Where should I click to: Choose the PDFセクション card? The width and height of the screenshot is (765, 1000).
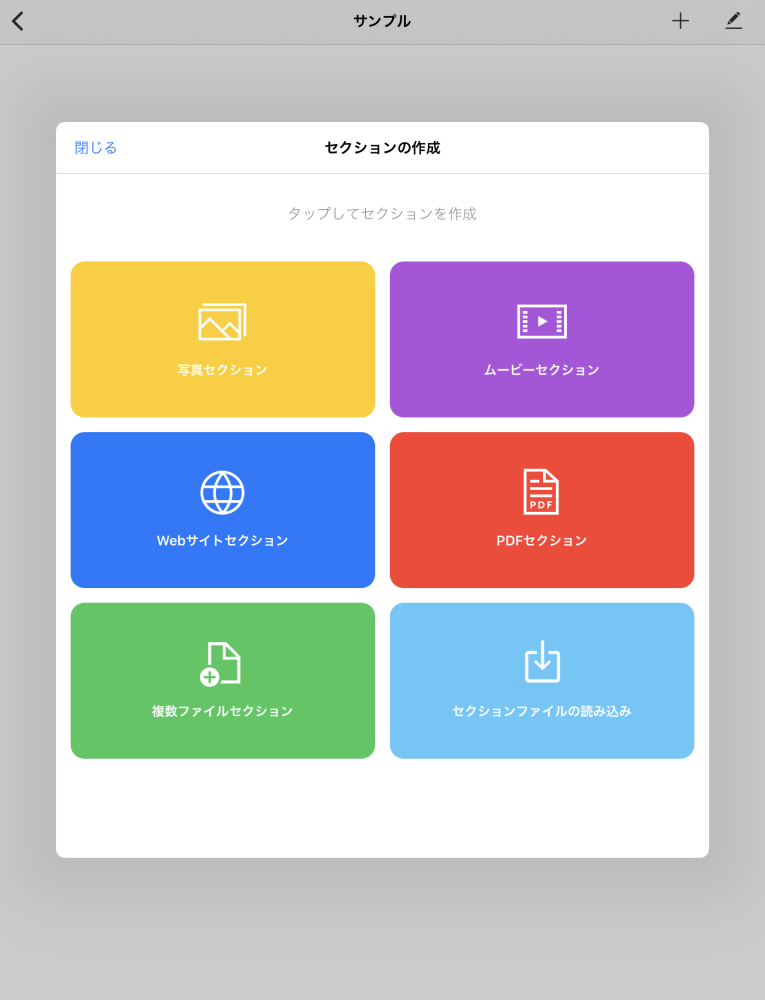[541, 510]
